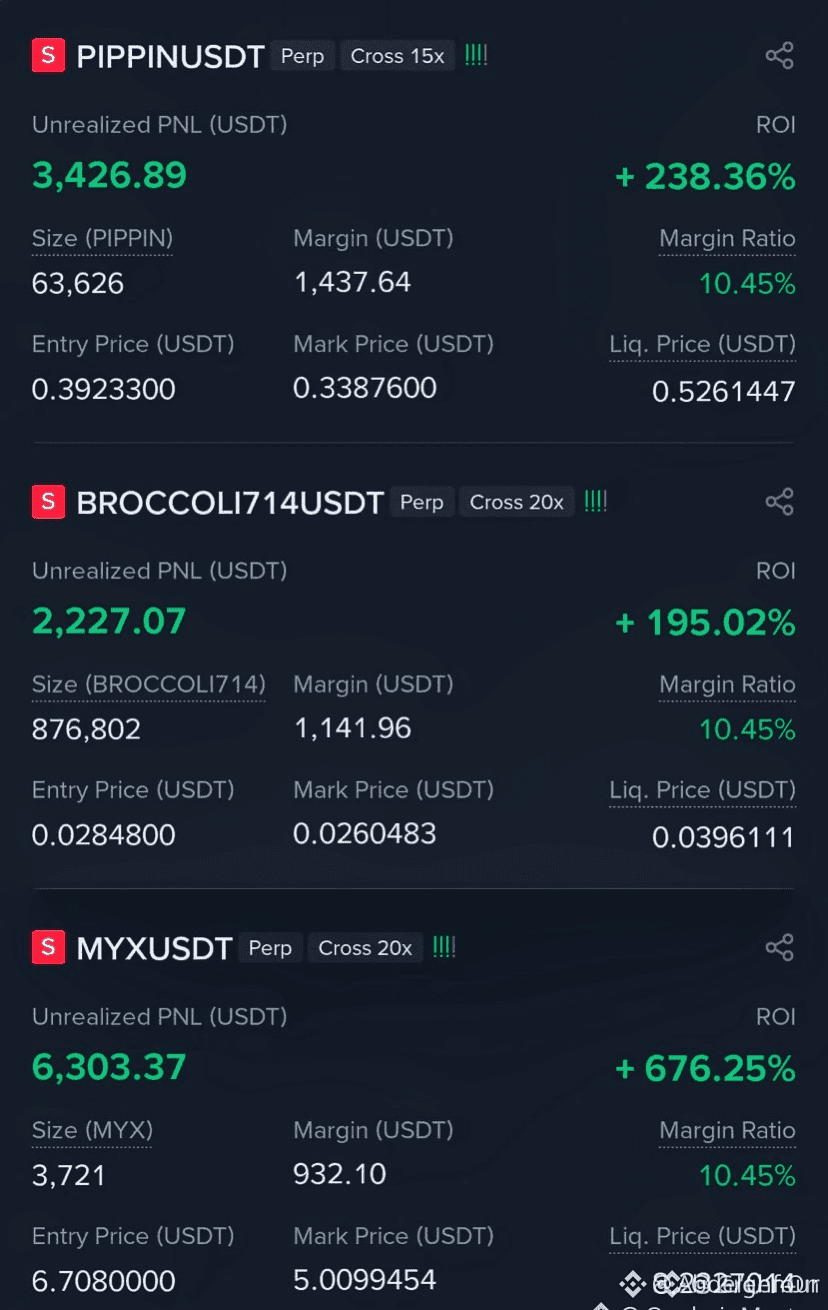
Task: Click the short position badge on BROCCOLI714USDT
Action: (48, 501)
